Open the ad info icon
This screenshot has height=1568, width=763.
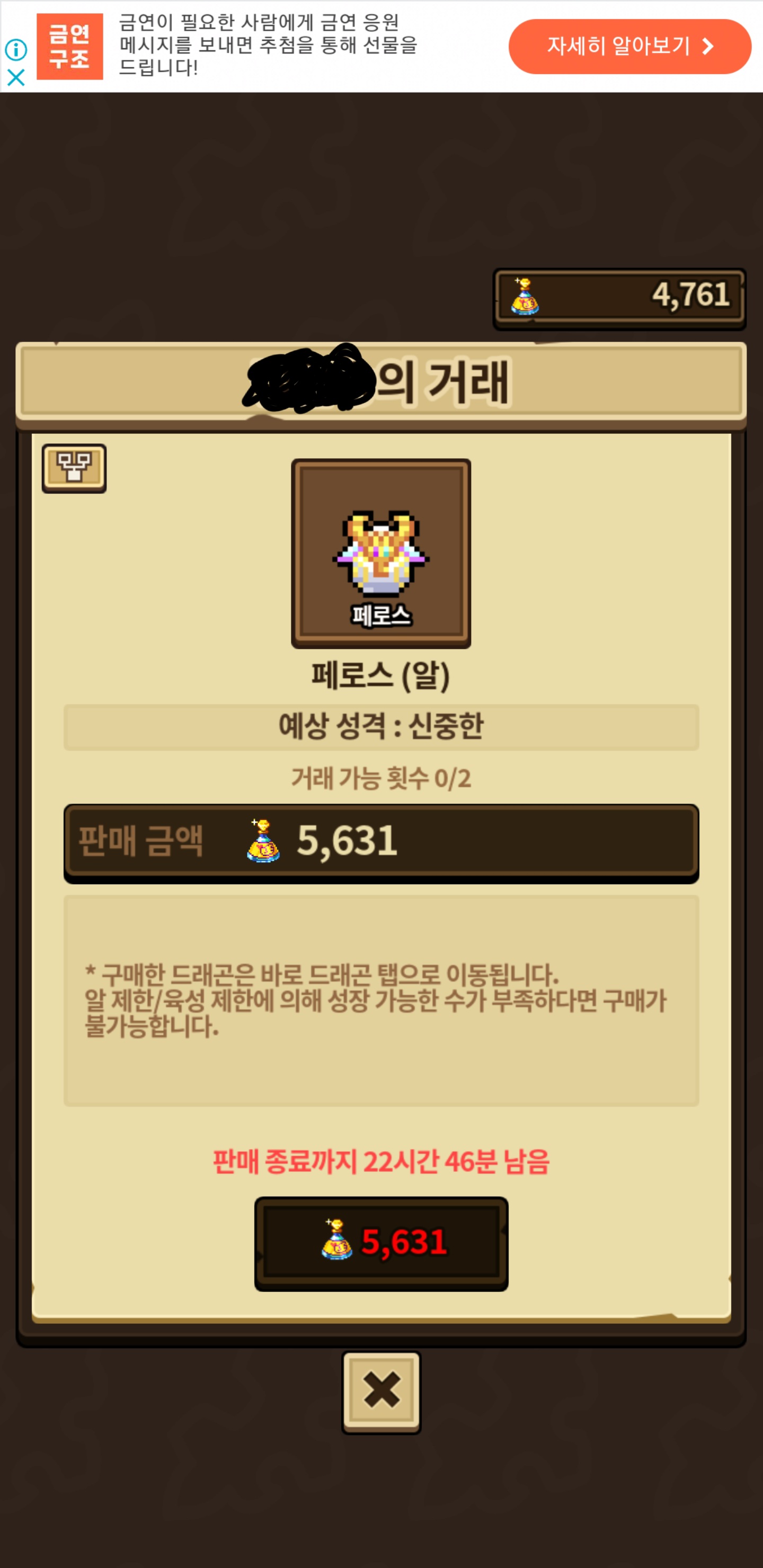16,49
